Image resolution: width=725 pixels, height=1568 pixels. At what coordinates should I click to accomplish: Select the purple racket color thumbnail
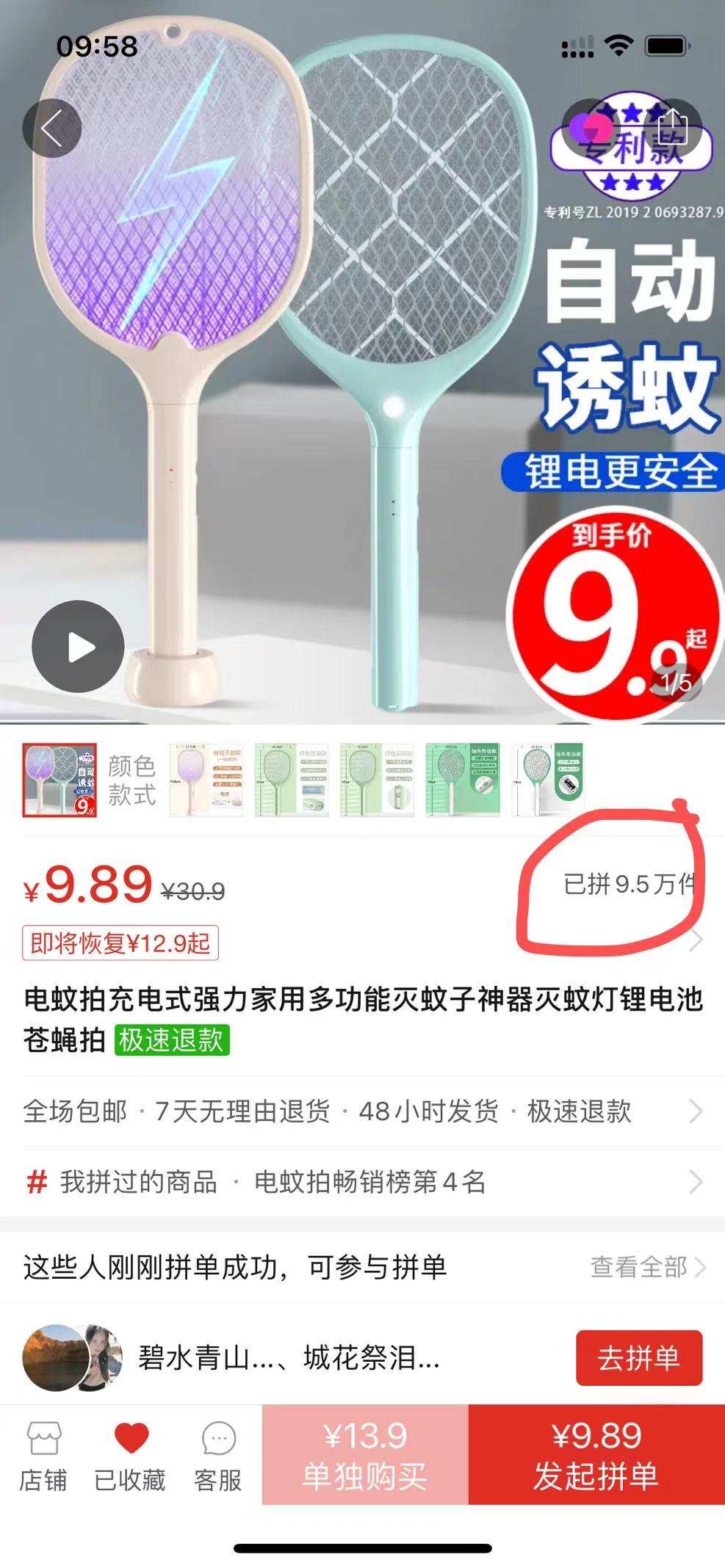point(206,780)
